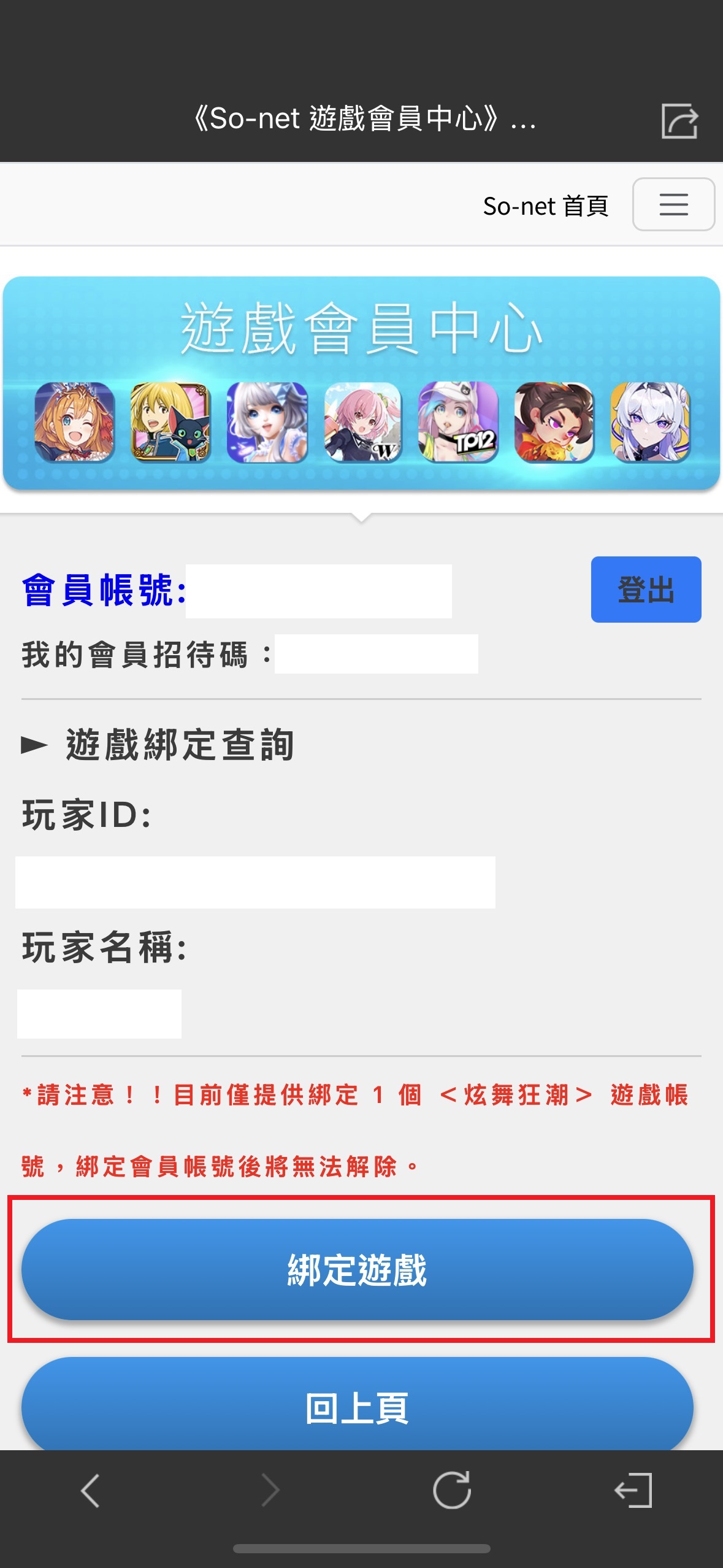Tap the exit icon in the bottom bar
Viewport: 723px width, 1568px height.
pyautogui.click(x=633, y=1490)
